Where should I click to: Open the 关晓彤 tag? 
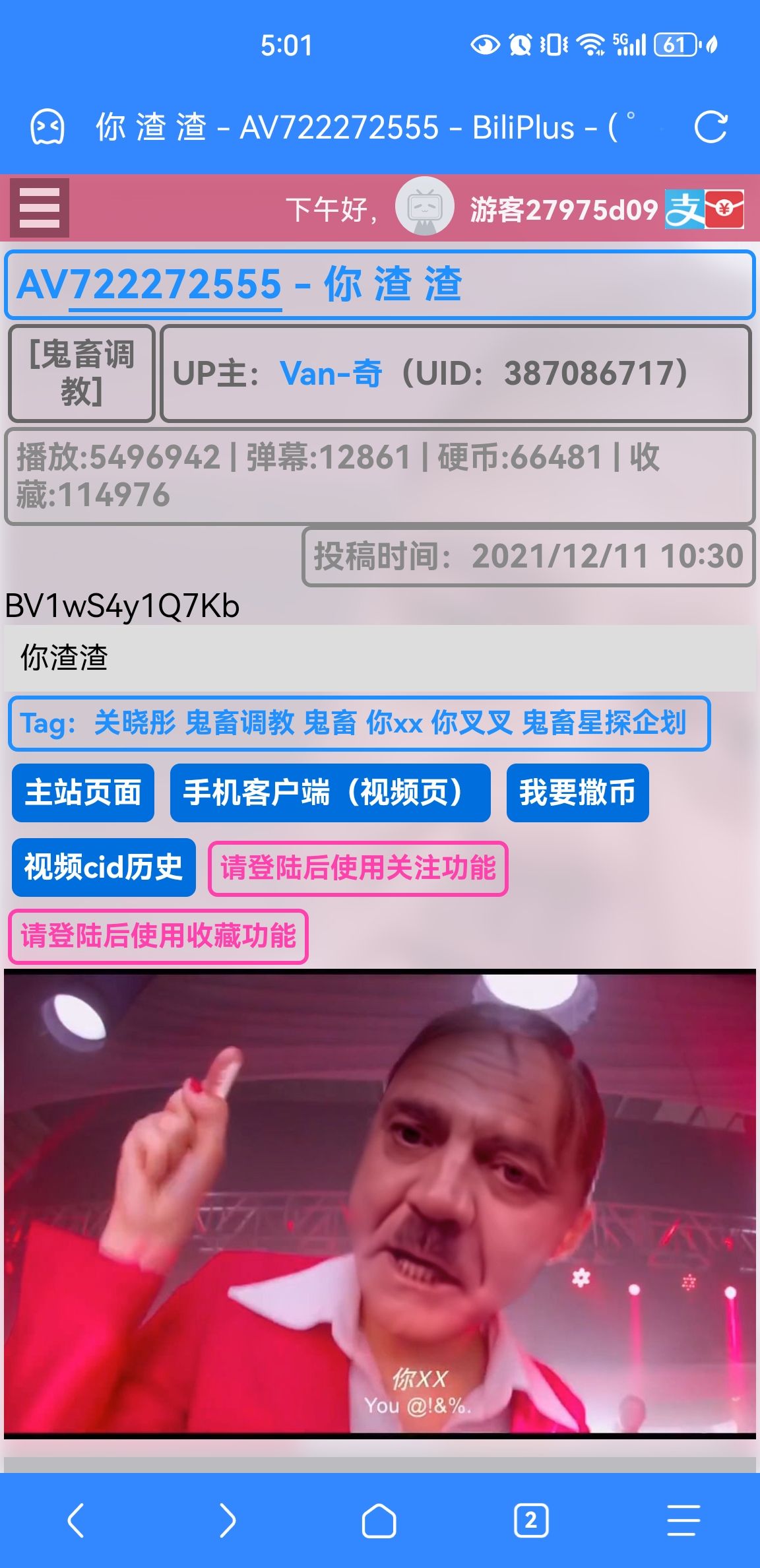pos(135,723)
